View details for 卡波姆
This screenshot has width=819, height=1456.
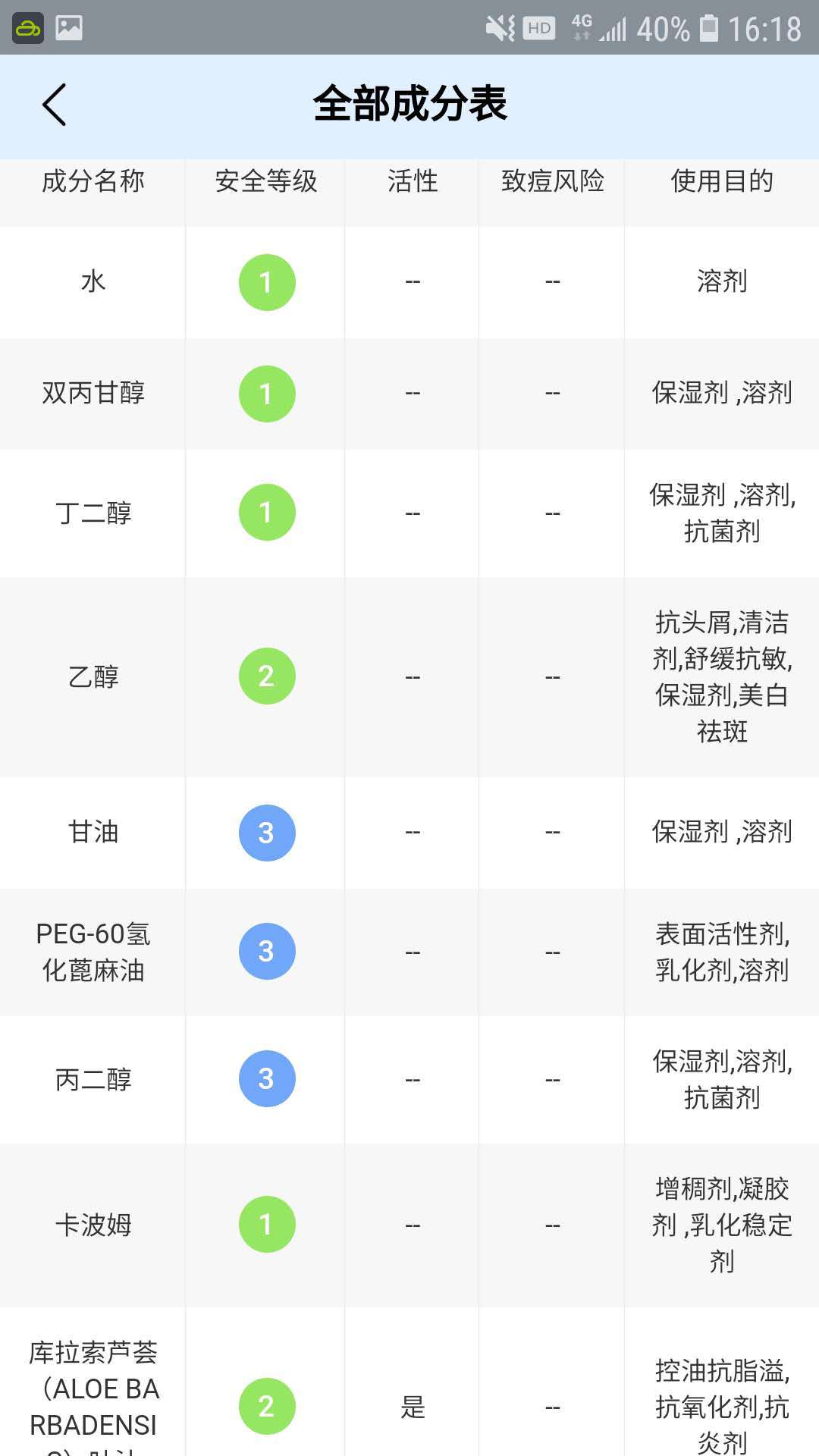[x=409, y=1225]
